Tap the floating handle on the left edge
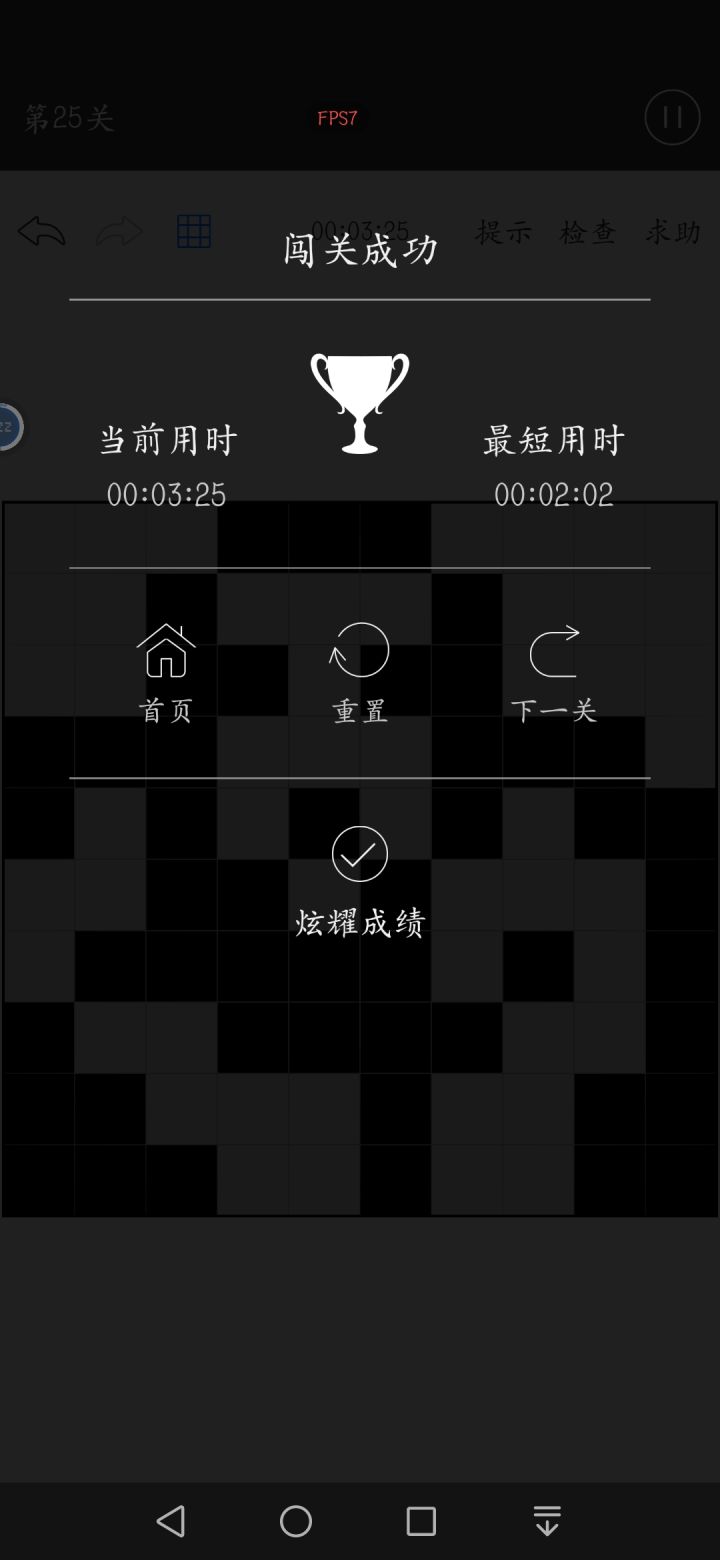This screenshot has width=720, height=1560. [x=8, y=425]
